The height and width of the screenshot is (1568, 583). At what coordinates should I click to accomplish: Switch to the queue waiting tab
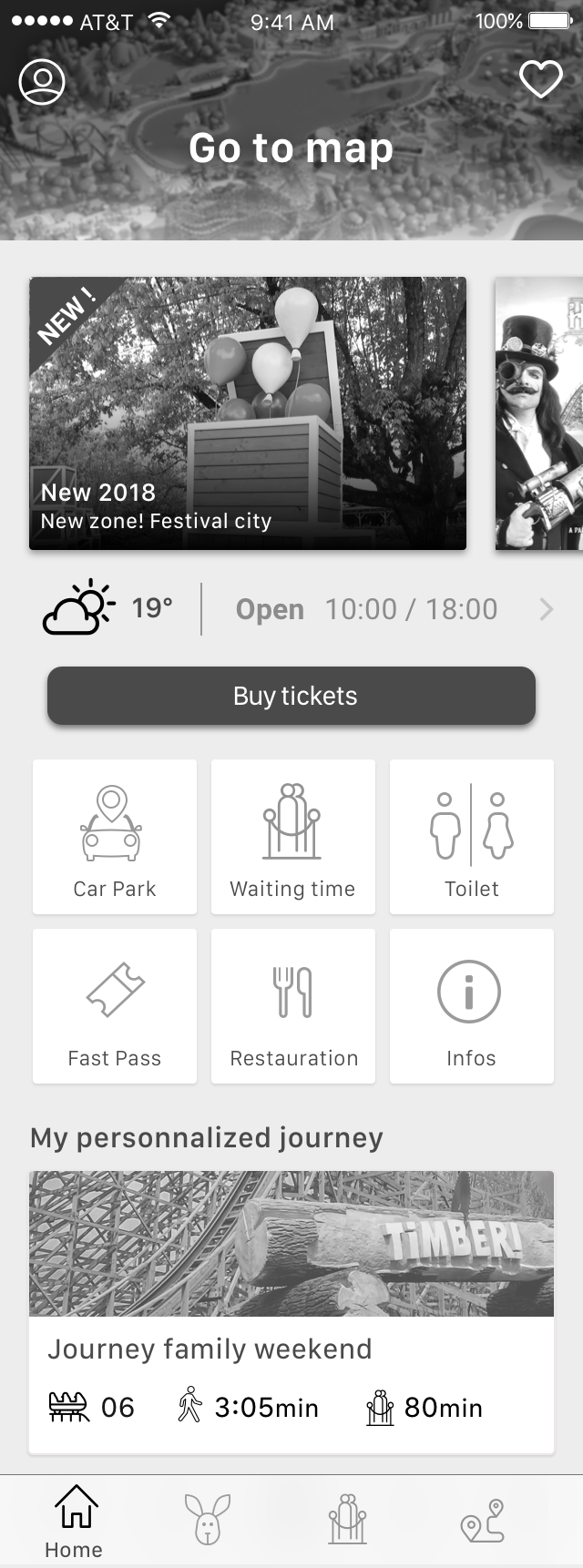(348, 1520)
